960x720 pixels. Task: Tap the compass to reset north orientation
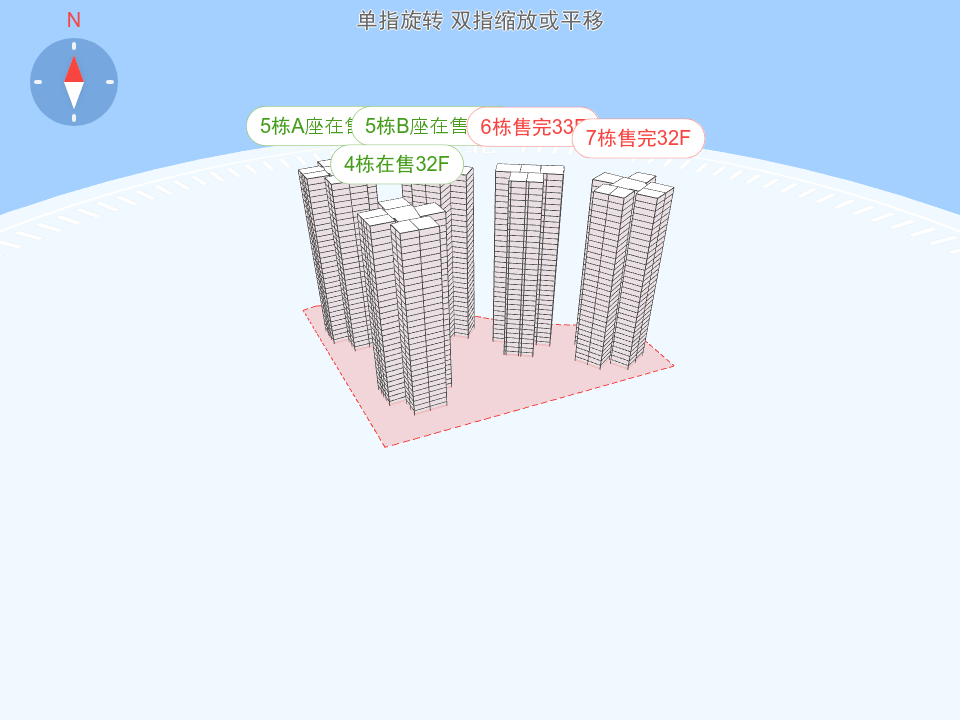point(74,82)
